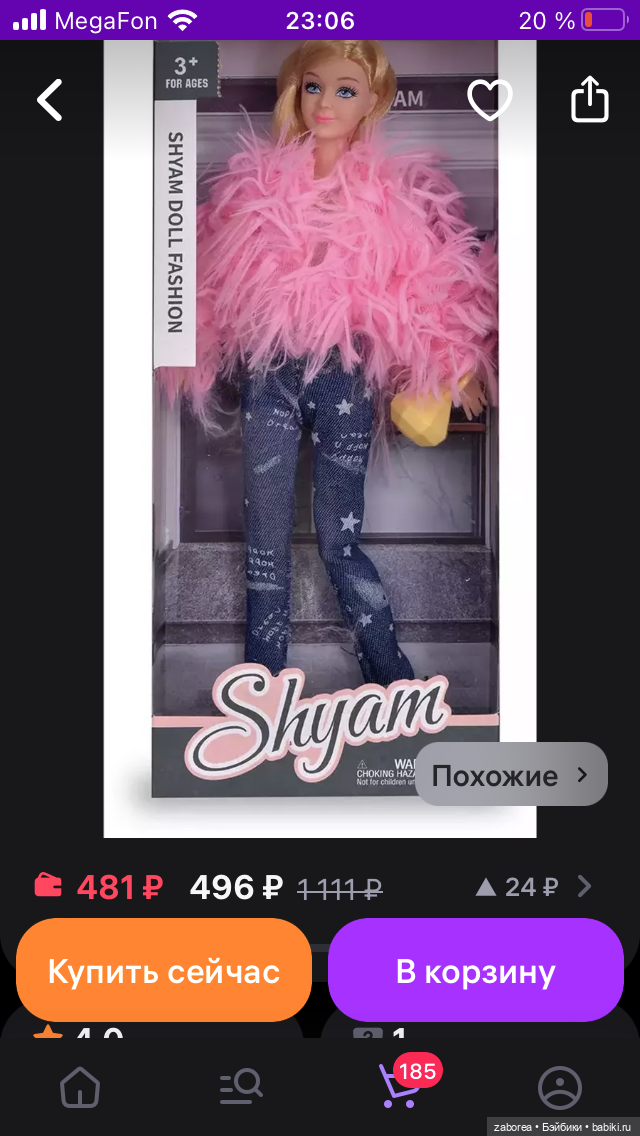The width and height of the screenshot is (640, 1136).
Task: Share this product listing
Action: point(589,99)
